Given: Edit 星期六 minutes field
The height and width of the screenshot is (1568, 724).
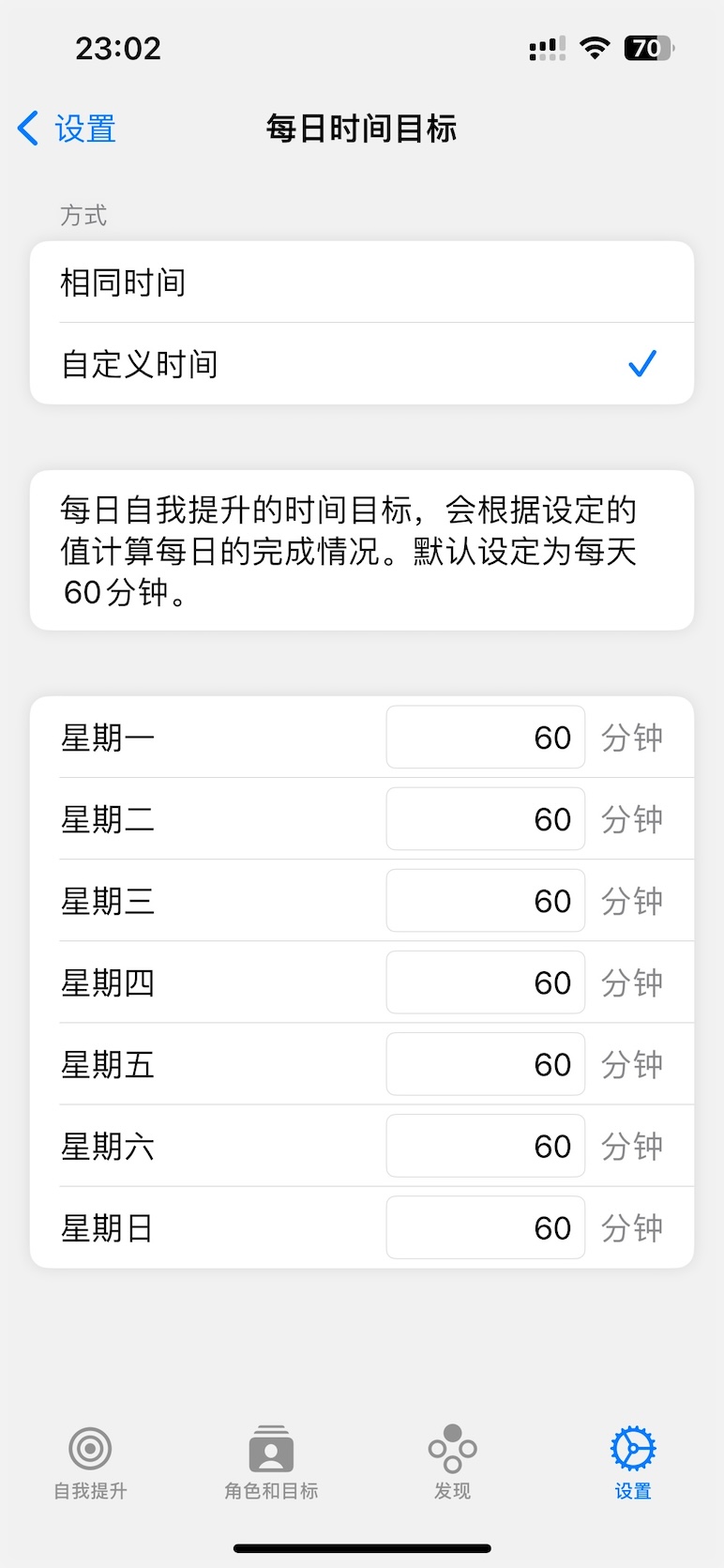Looking at the screenshot, I should (x=485, y=1146).
